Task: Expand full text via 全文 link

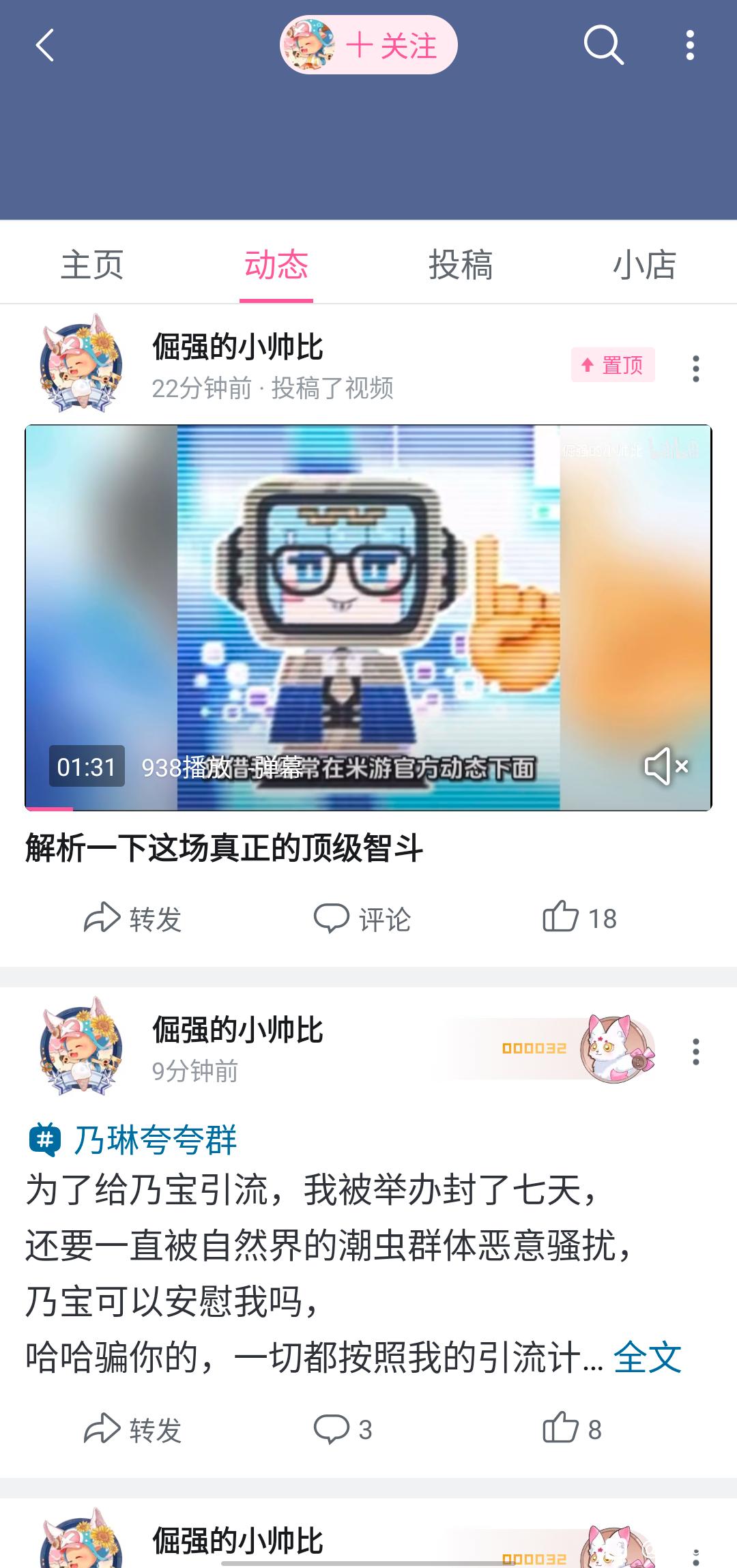Action: tap(647, 1357)
